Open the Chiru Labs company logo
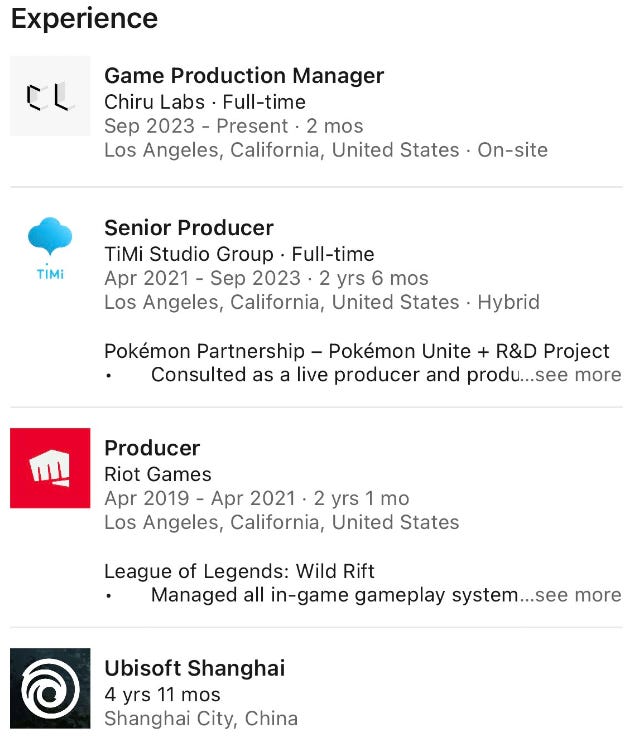 pos(50,96)
